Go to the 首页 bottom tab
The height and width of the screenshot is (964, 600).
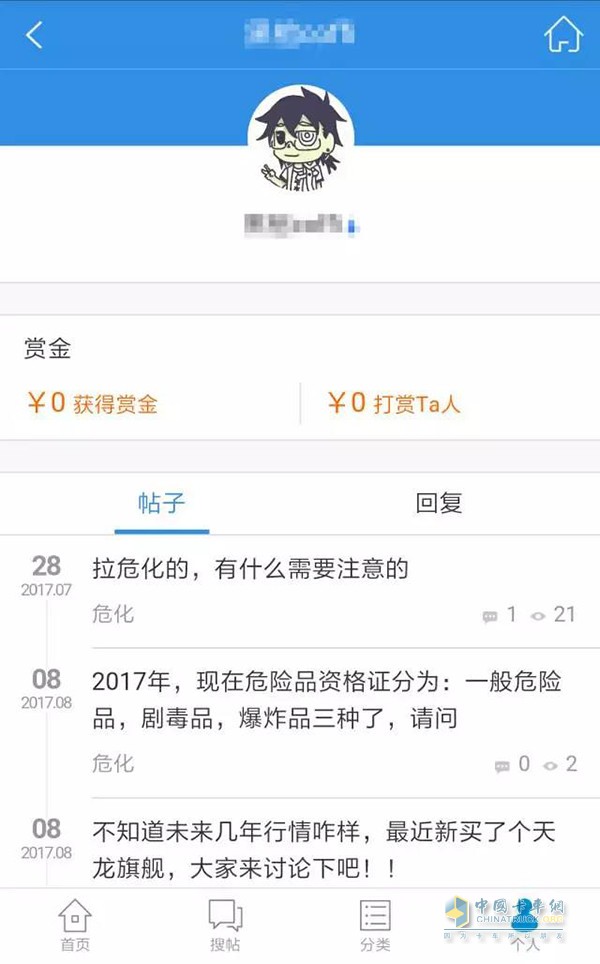pos(74,926)
